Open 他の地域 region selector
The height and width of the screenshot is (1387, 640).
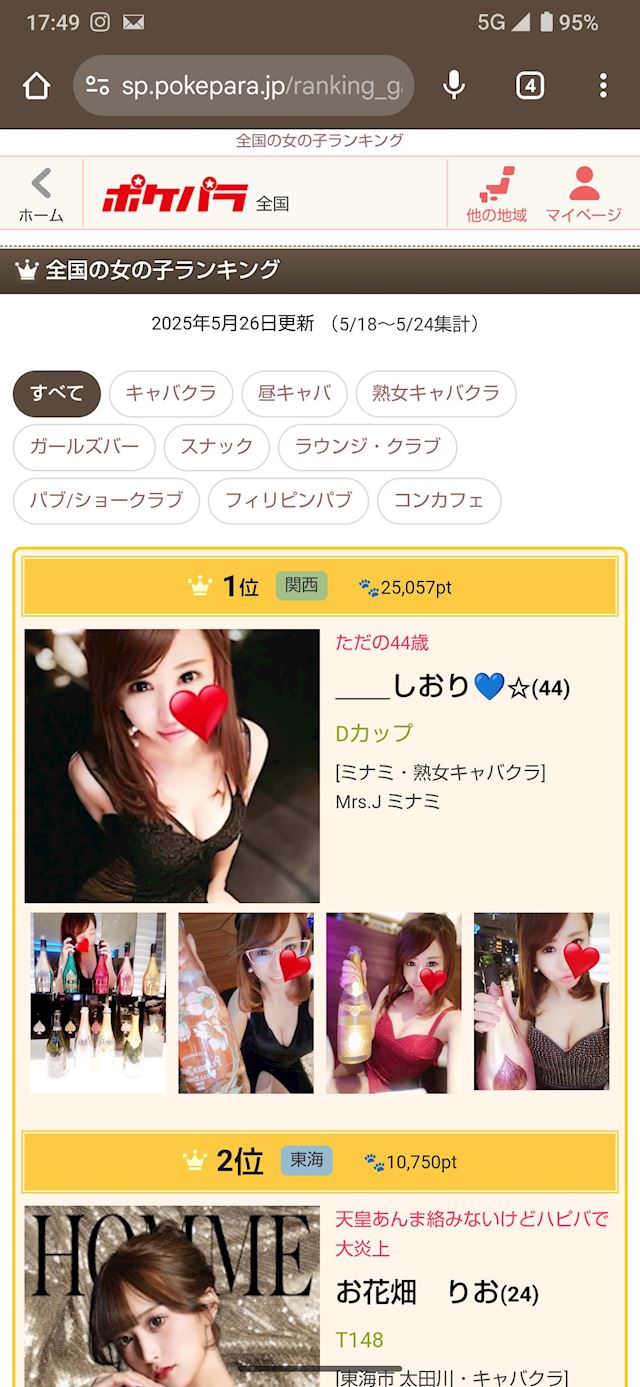click(x=496, y=195)
